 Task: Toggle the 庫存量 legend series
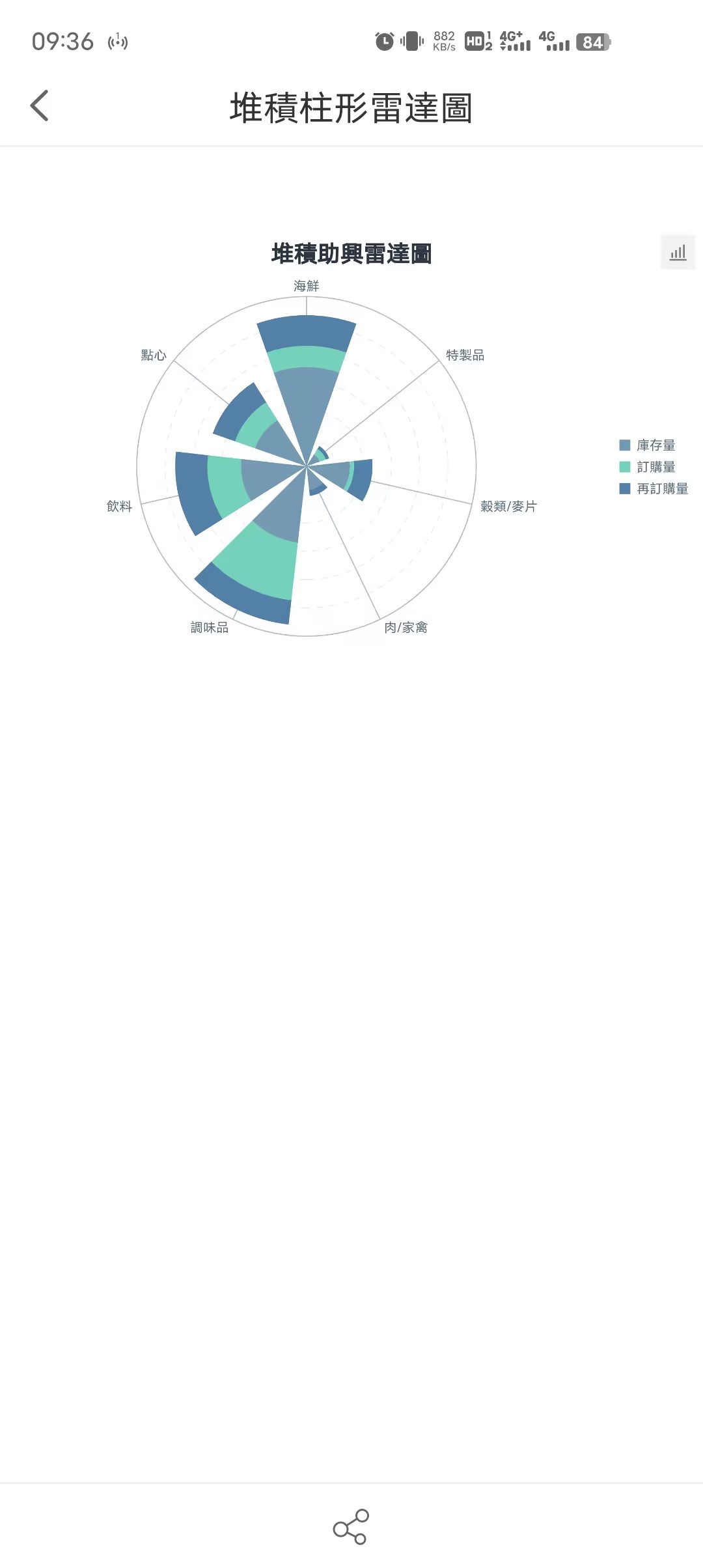[647, 445]
